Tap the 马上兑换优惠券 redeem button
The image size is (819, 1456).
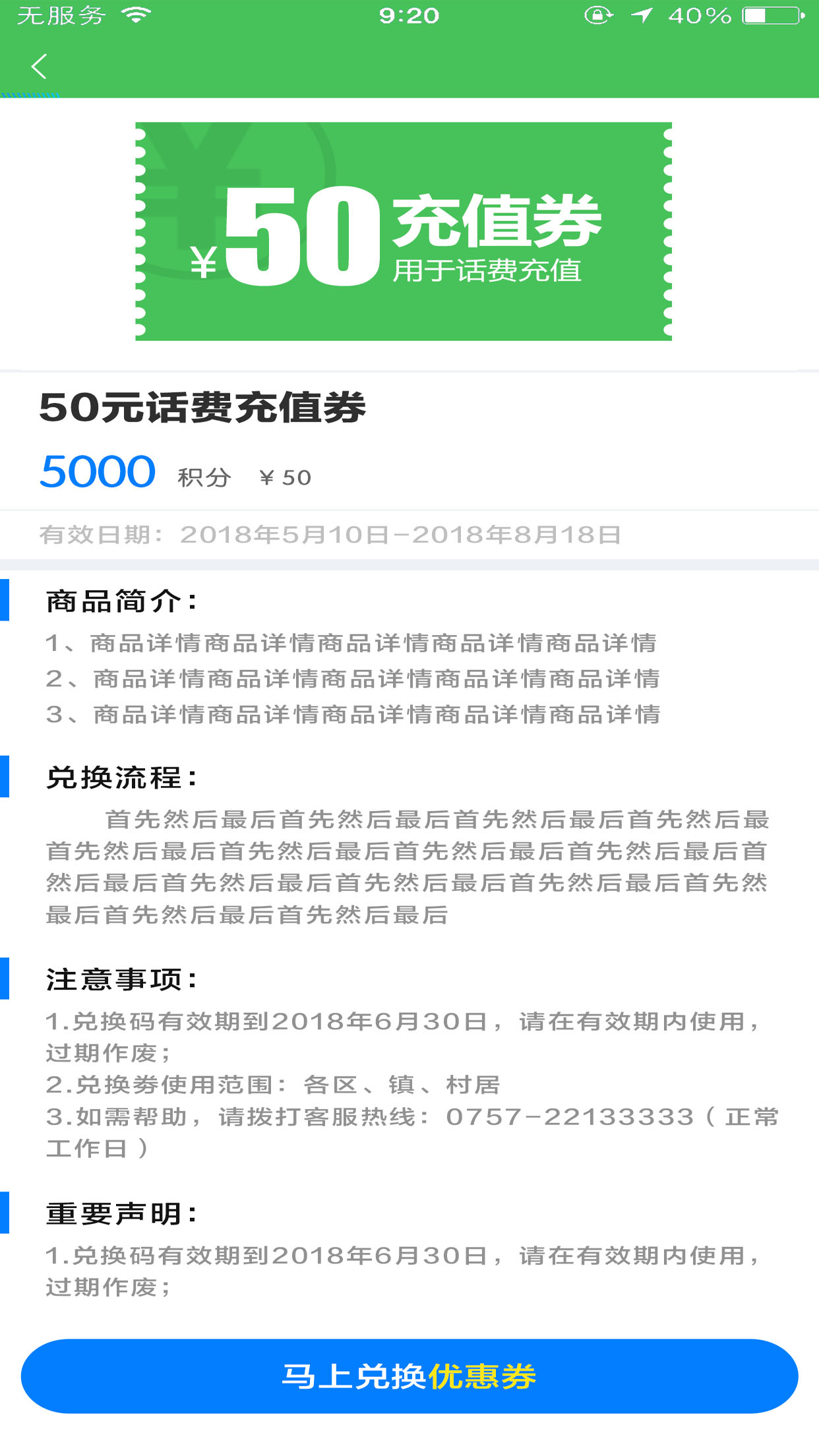[409, 1376]
